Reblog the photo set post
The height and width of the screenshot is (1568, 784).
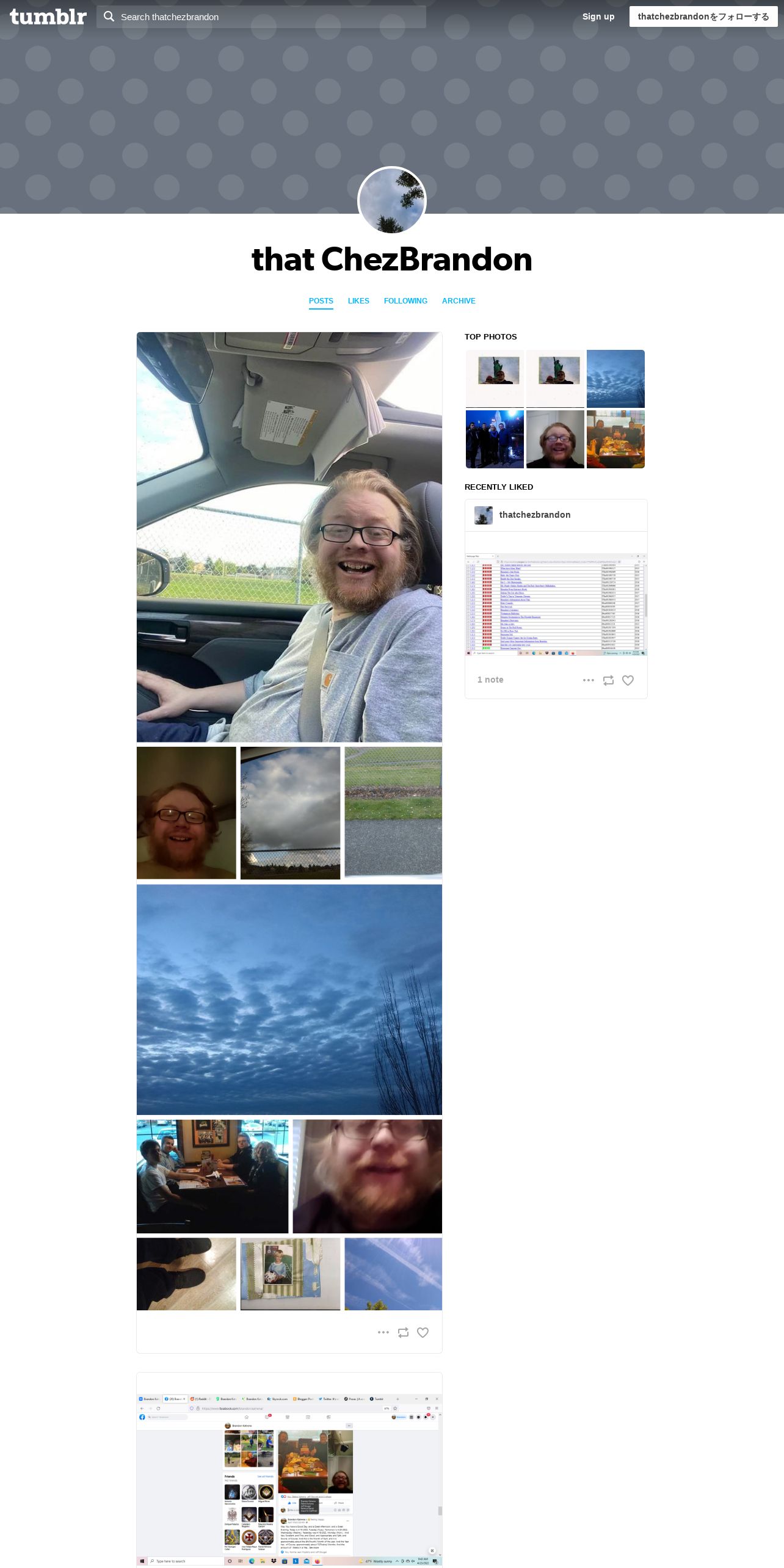tap(403, 1332)
